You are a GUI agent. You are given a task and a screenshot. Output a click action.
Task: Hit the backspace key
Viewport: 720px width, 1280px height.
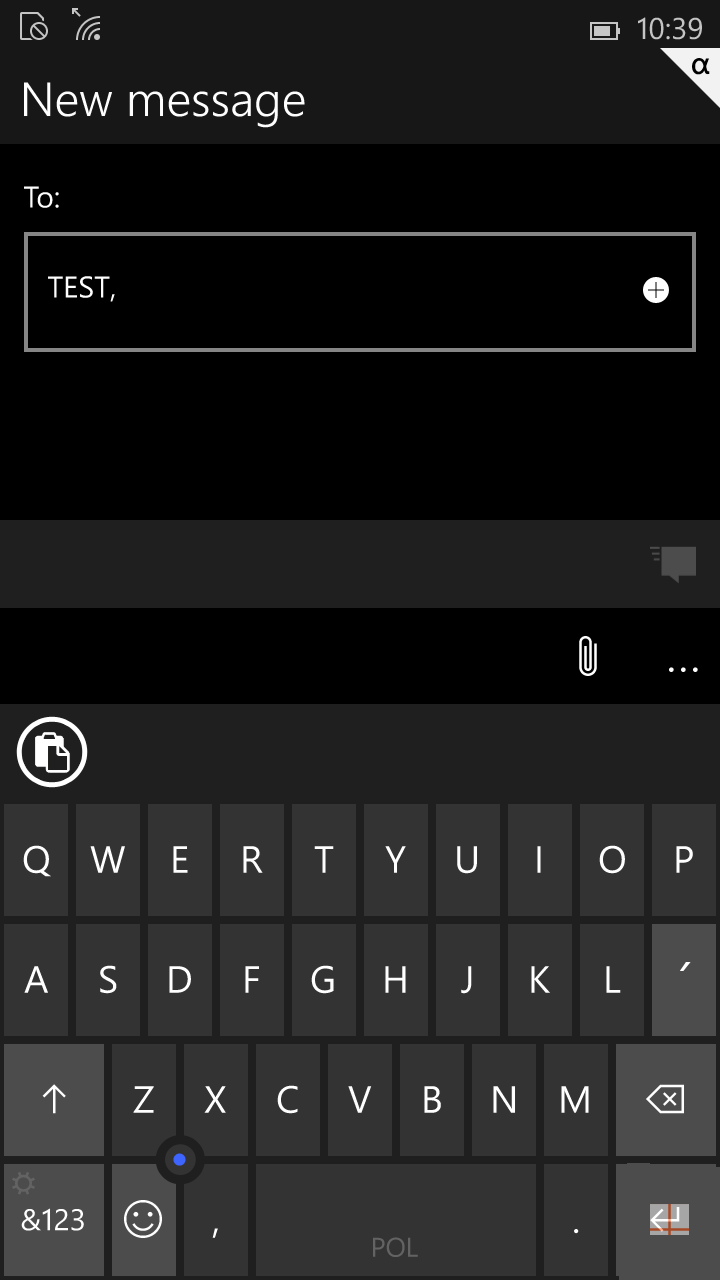point(666,1100)
